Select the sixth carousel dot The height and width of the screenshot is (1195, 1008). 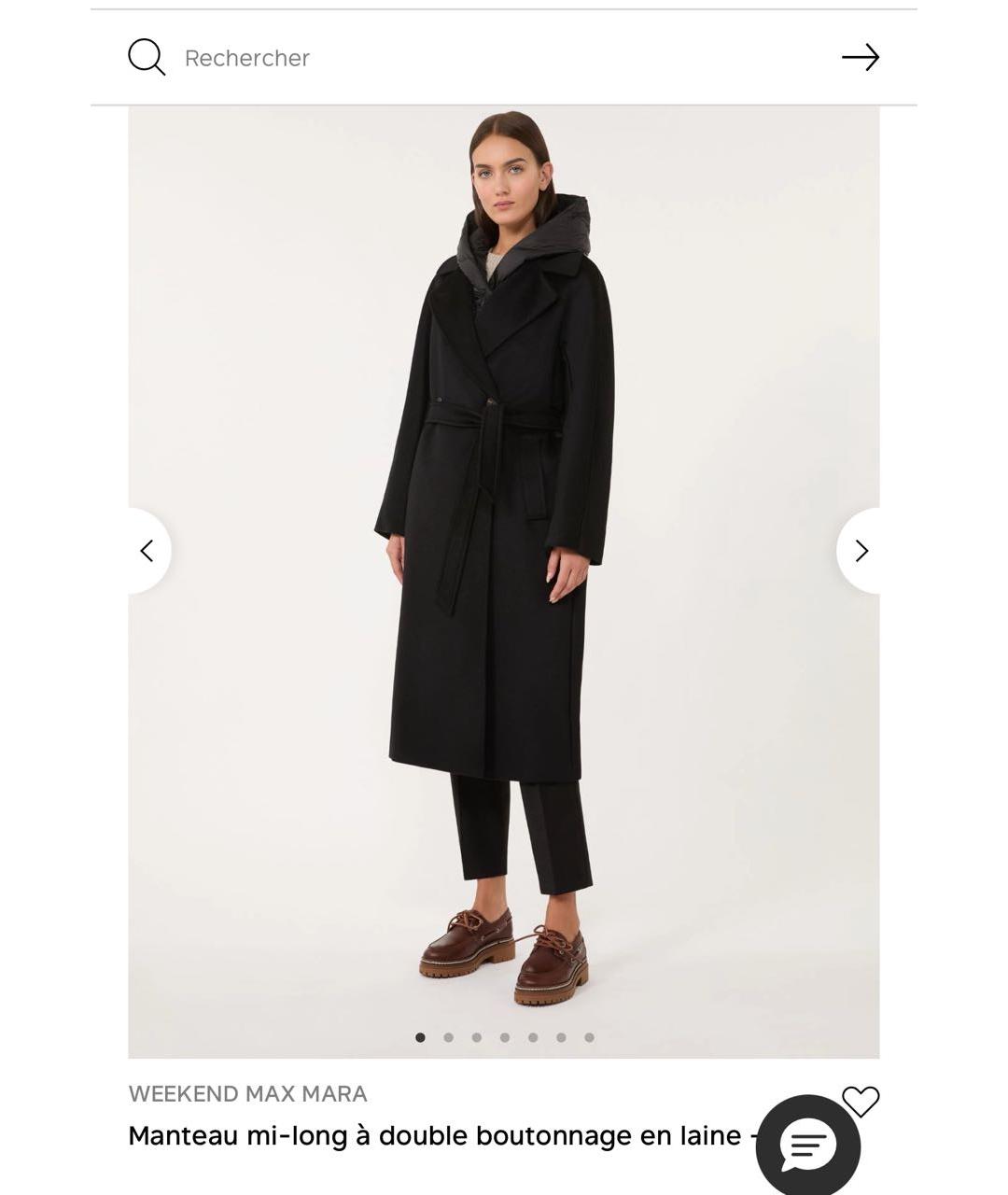[561, 1036]
